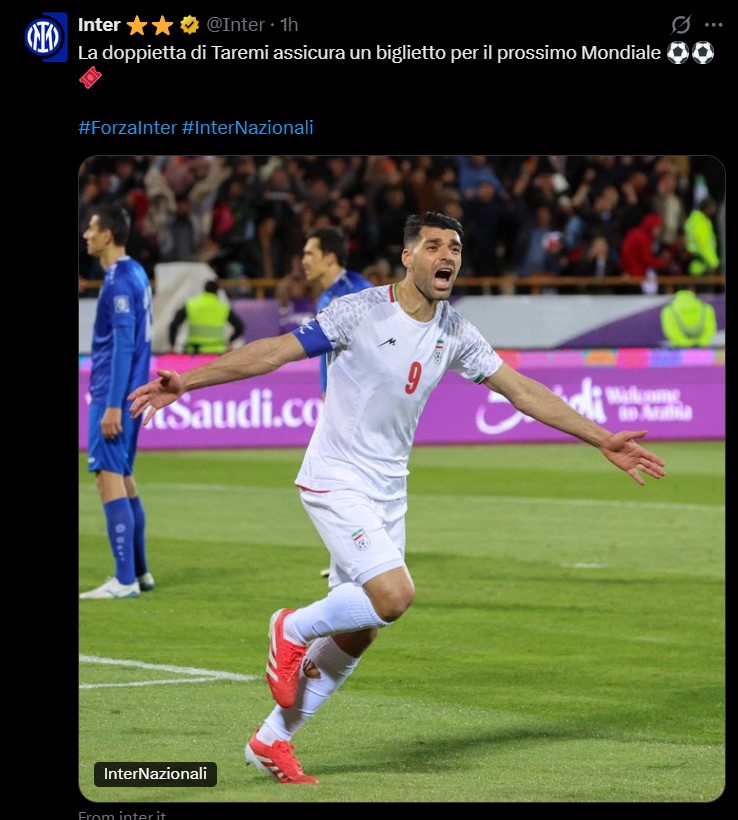Open the Inter account name link

click(x=99, y=25)
